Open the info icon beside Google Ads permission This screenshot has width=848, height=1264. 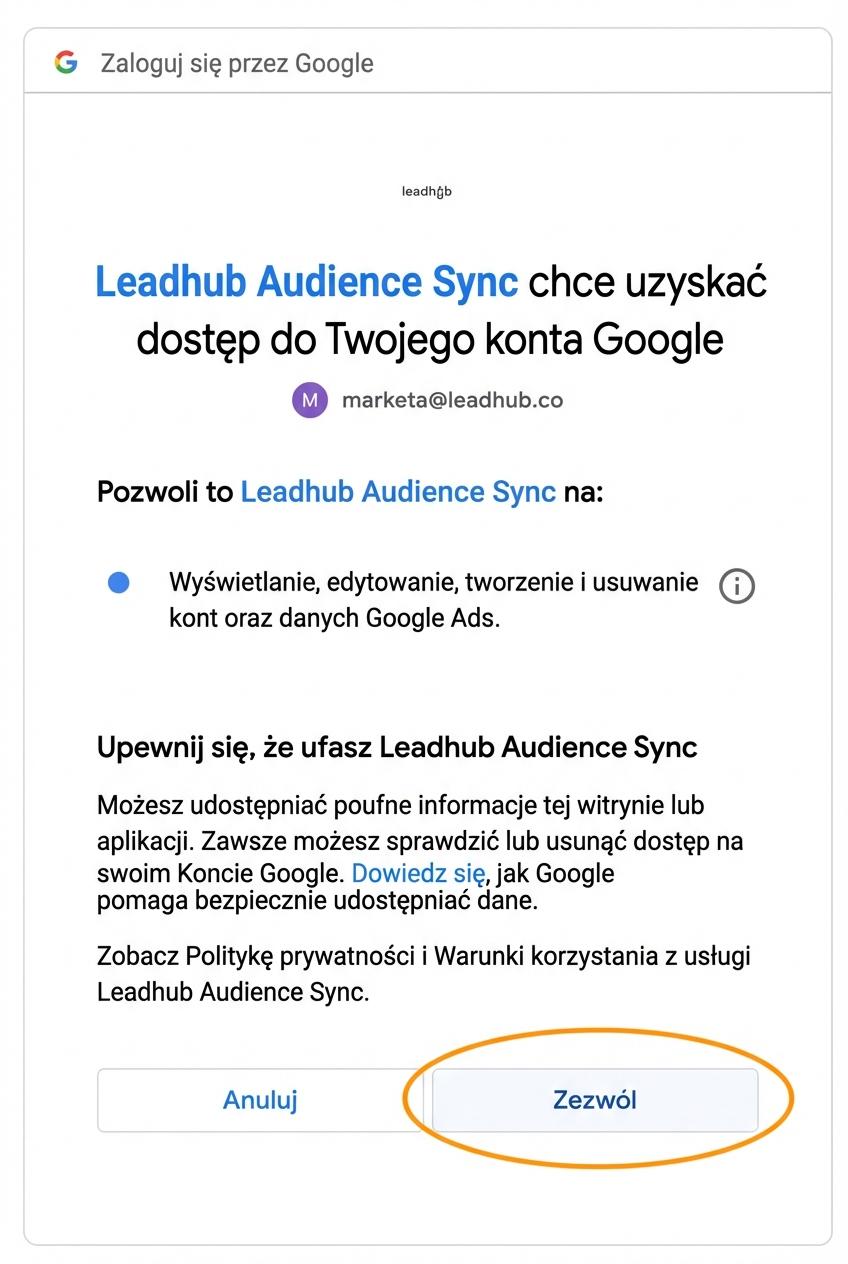737,586
